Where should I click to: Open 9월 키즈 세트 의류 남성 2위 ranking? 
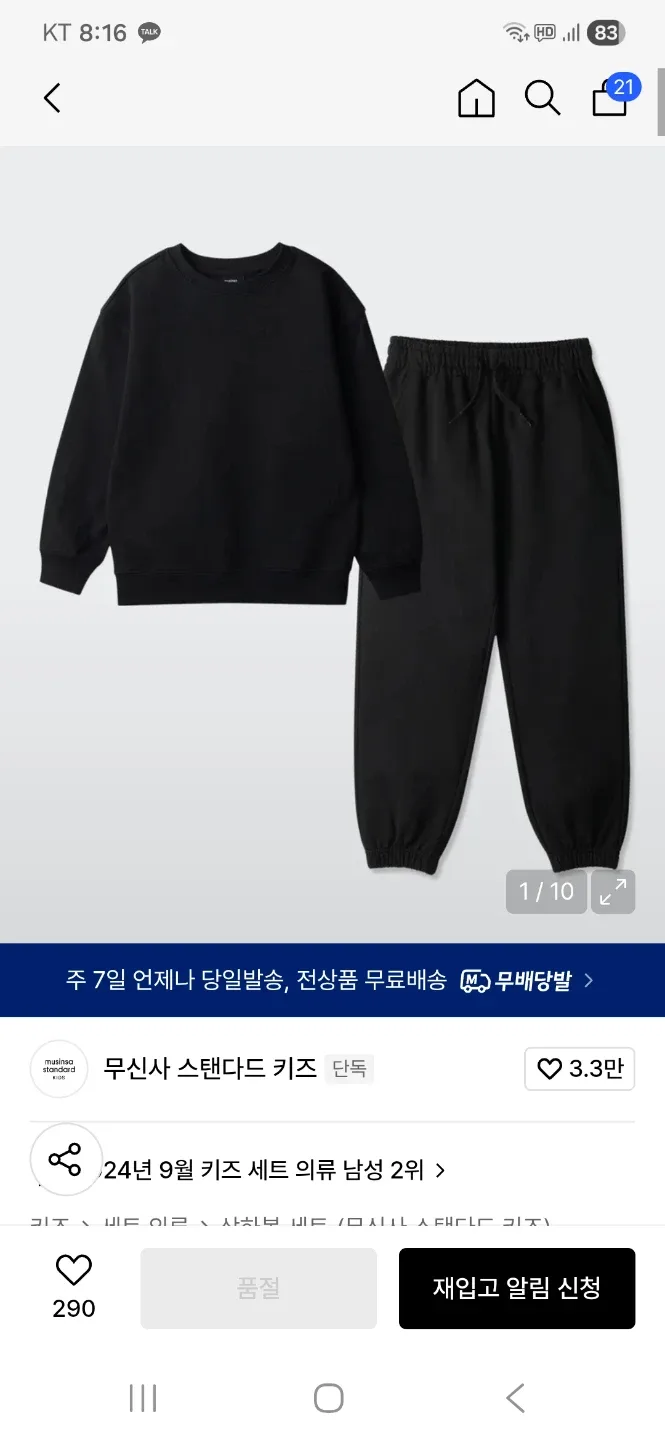(x=272, y=1169)
